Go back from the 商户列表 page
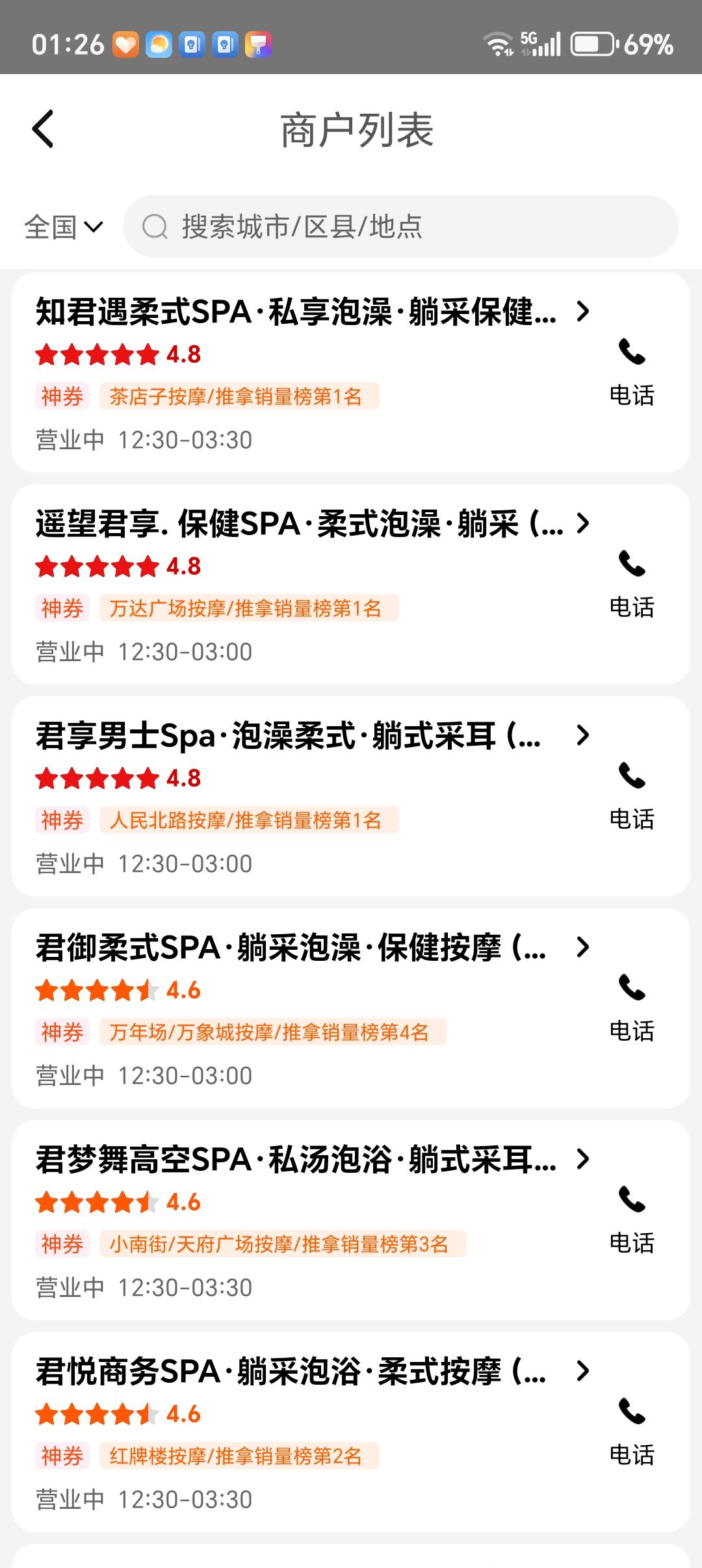Screen dimensions: 702x1568 point(43,129)
